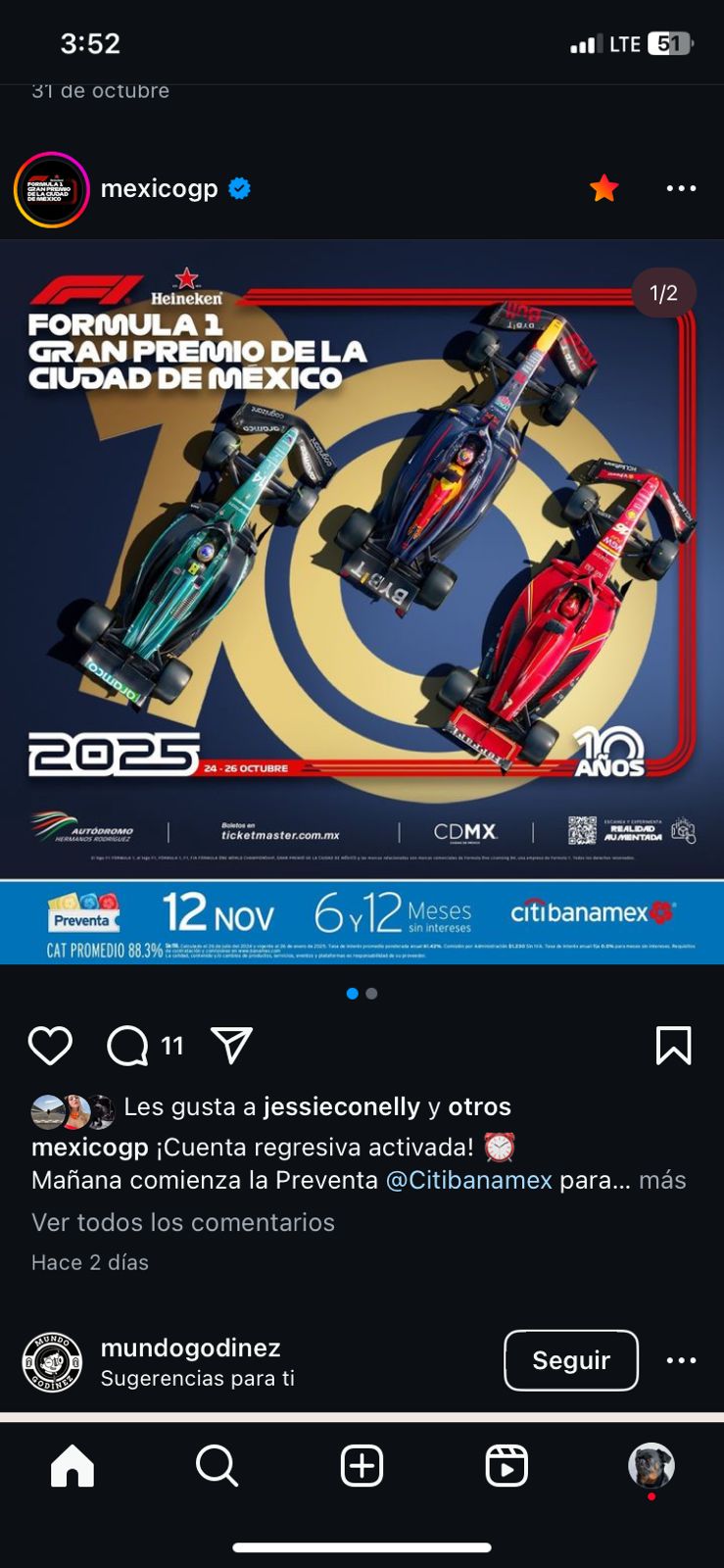Image resolution: width=724 pixels, height=1568 pixels.
Task: Open jessieconelly's profile from likes
Action: [342, 1106]
